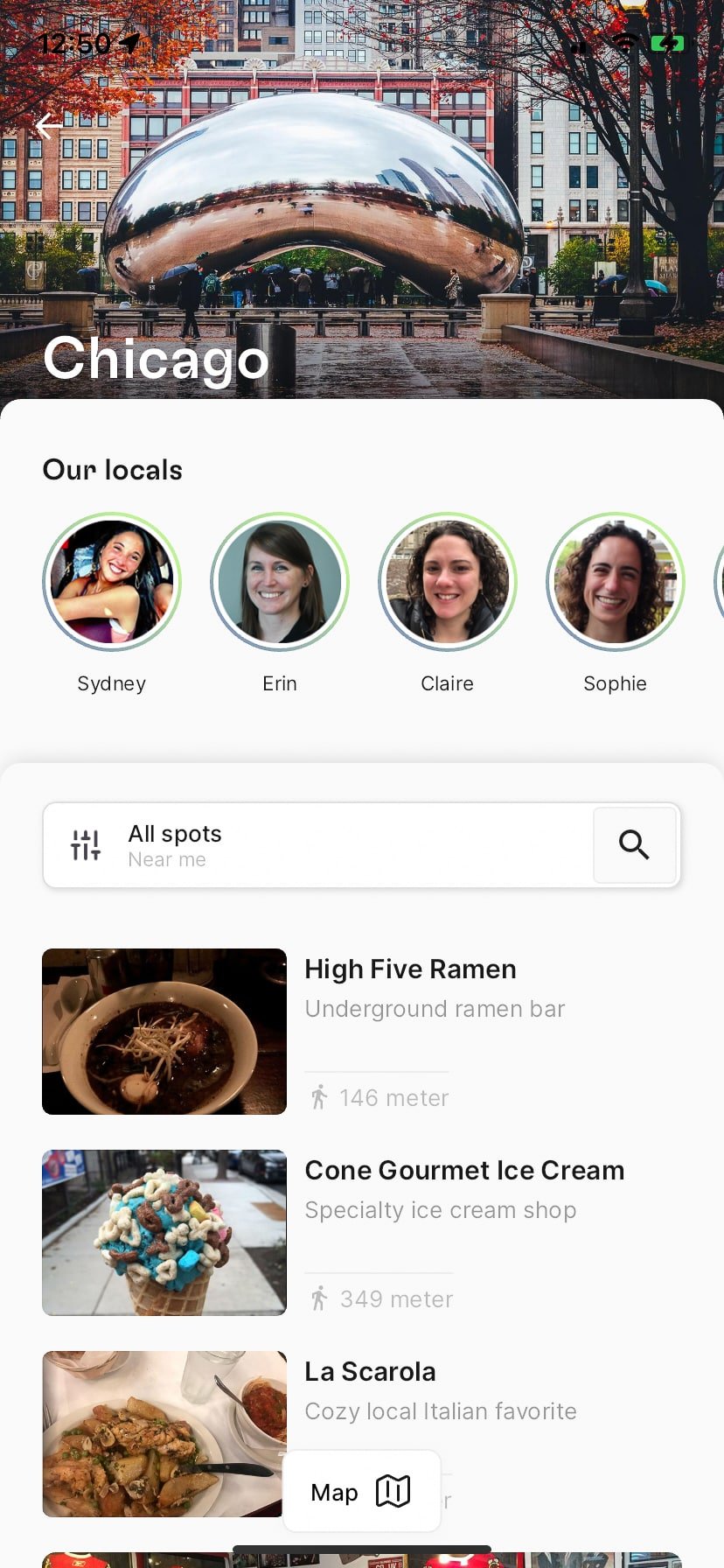Switch to Map view
Image resolution: width=724 pixels, height=1568 pixels.
pyautogui.click(x=361, y=1492)
